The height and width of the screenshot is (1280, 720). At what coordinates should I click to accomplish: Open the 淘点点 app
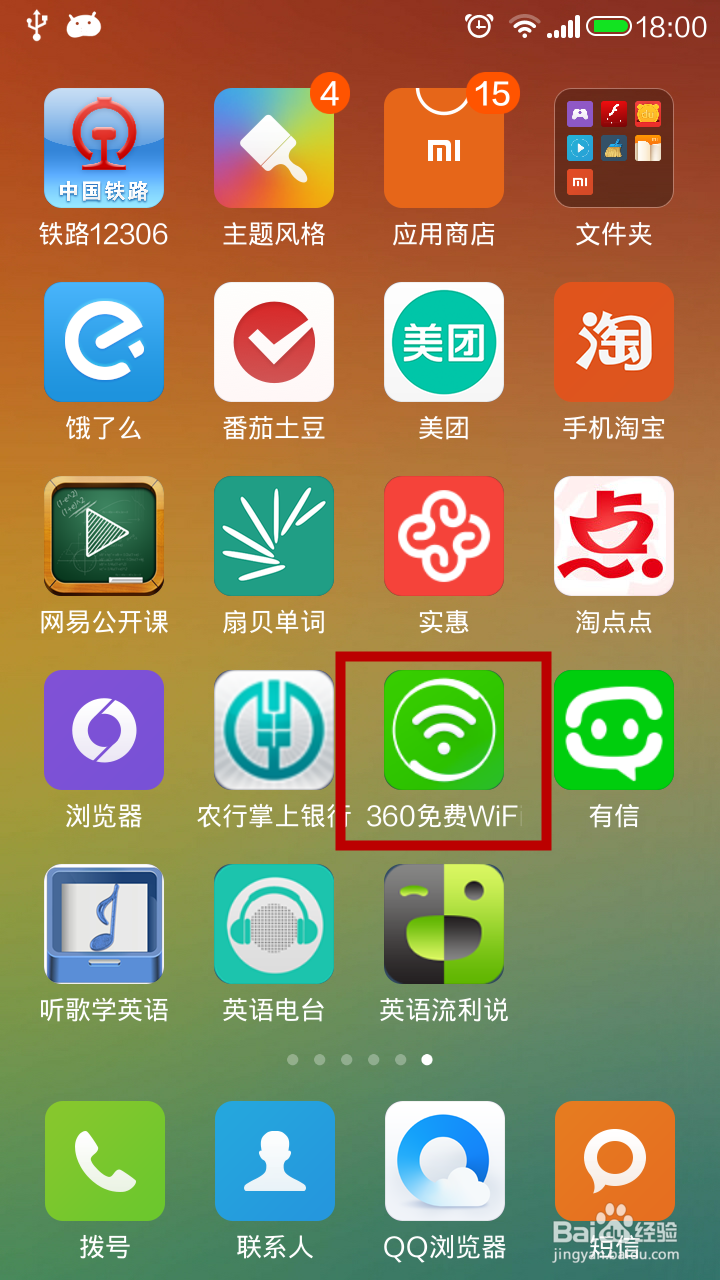coord(613,536)
